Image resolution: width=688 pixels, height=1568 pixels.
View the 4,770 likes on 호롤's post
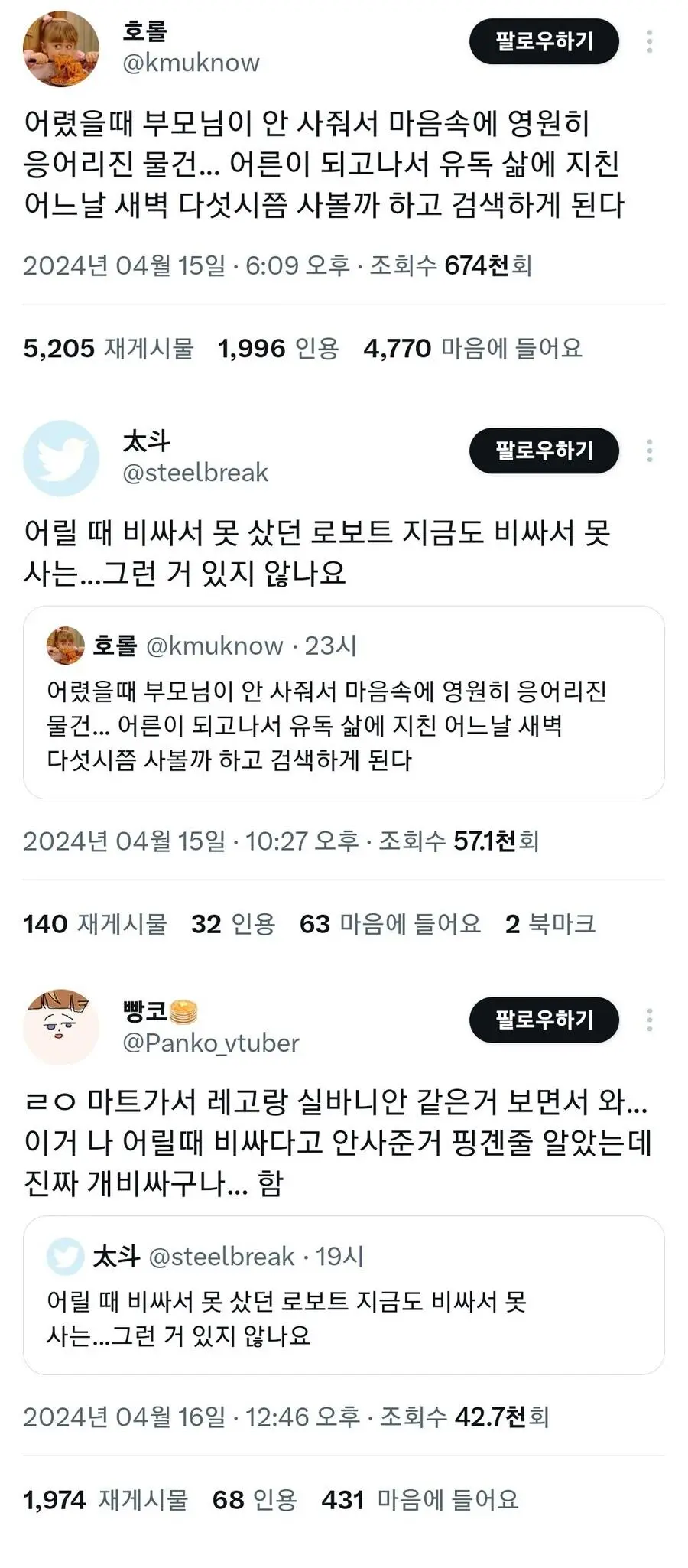point(472,349)
